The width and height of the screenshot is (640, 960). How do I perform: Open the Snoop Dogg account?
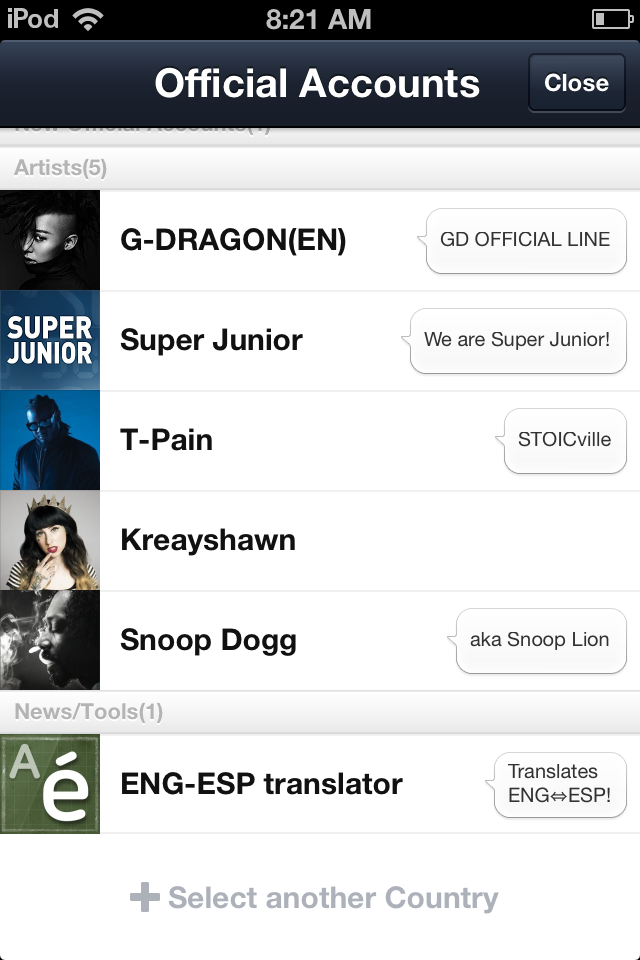(x=208, y=640)
